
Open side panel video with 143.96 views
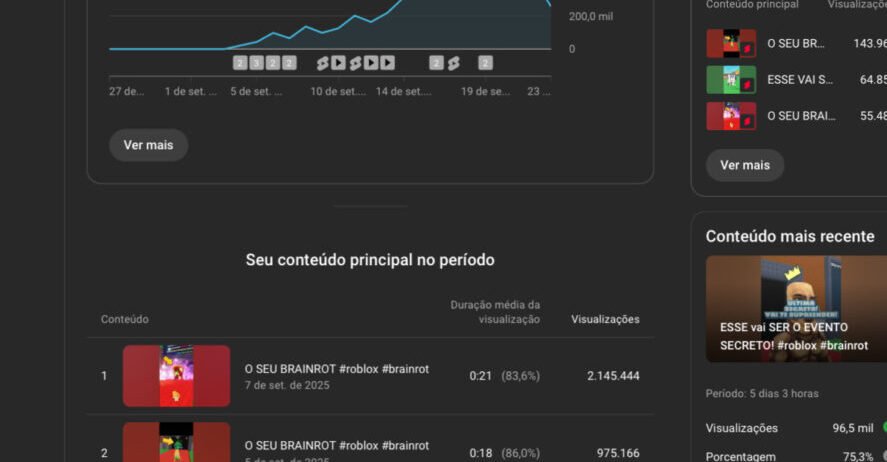tap(796, 43)
